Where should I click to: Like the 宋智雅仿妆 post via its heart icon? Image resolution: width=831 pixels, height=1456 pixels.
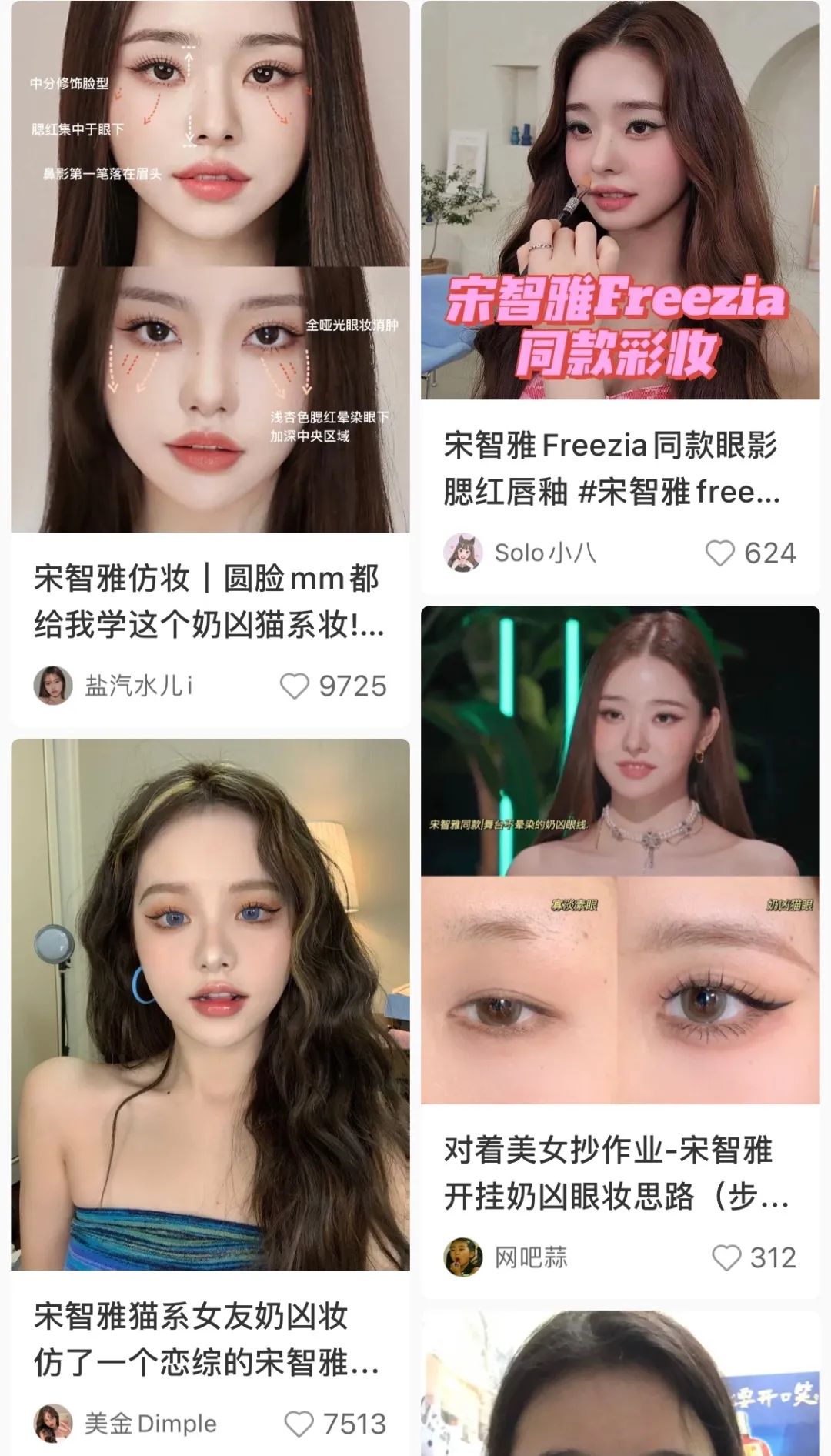click(x=294, y=686)
